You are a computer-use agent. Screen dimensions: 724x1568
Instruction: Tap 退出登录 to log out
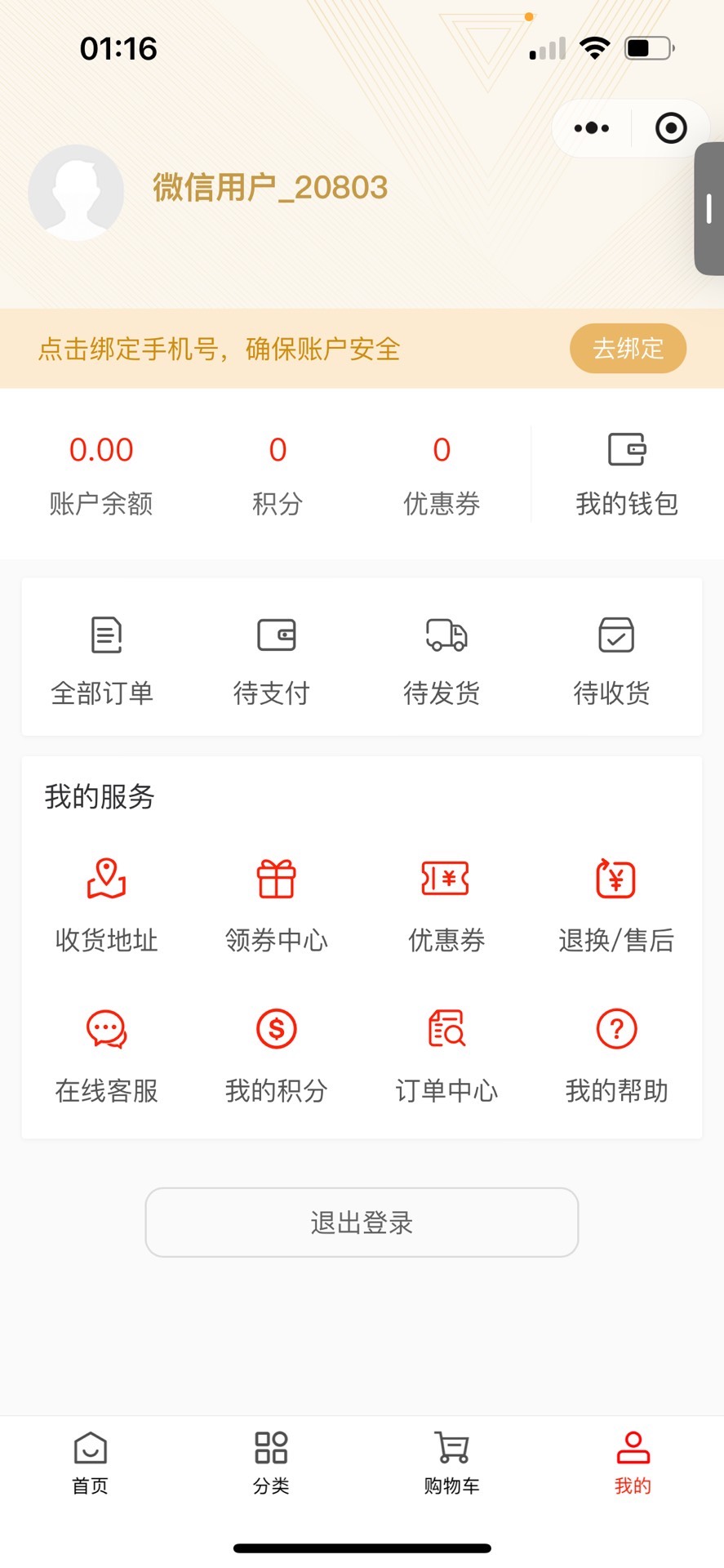(362, 1223)
